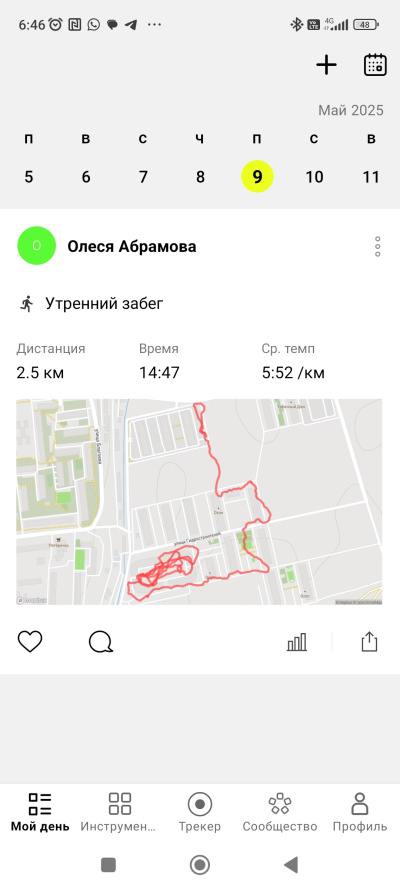Select day 6 in the week strip

click(x=86, y=177)
